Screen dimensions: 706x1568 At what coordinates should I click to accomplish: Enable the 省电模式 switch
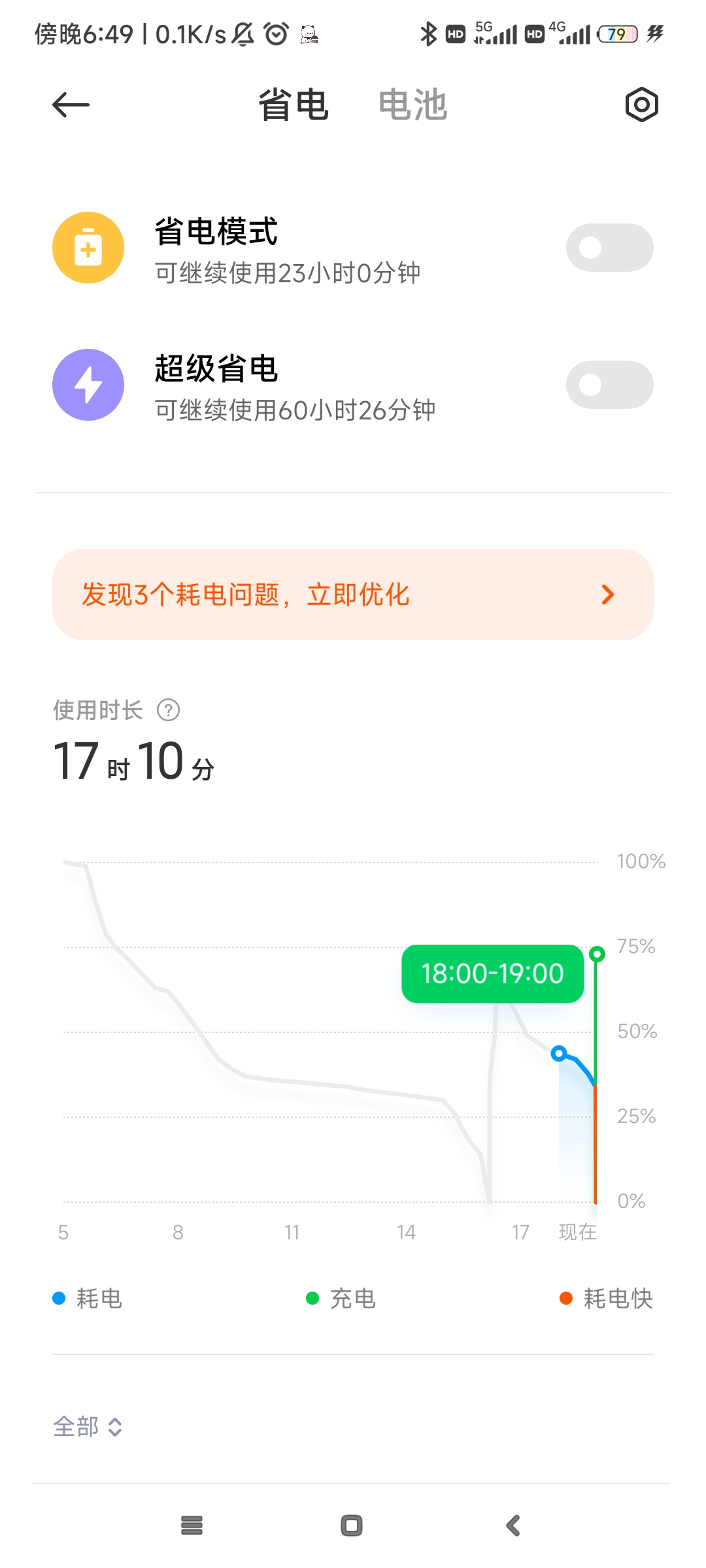[x=609, y=248]
